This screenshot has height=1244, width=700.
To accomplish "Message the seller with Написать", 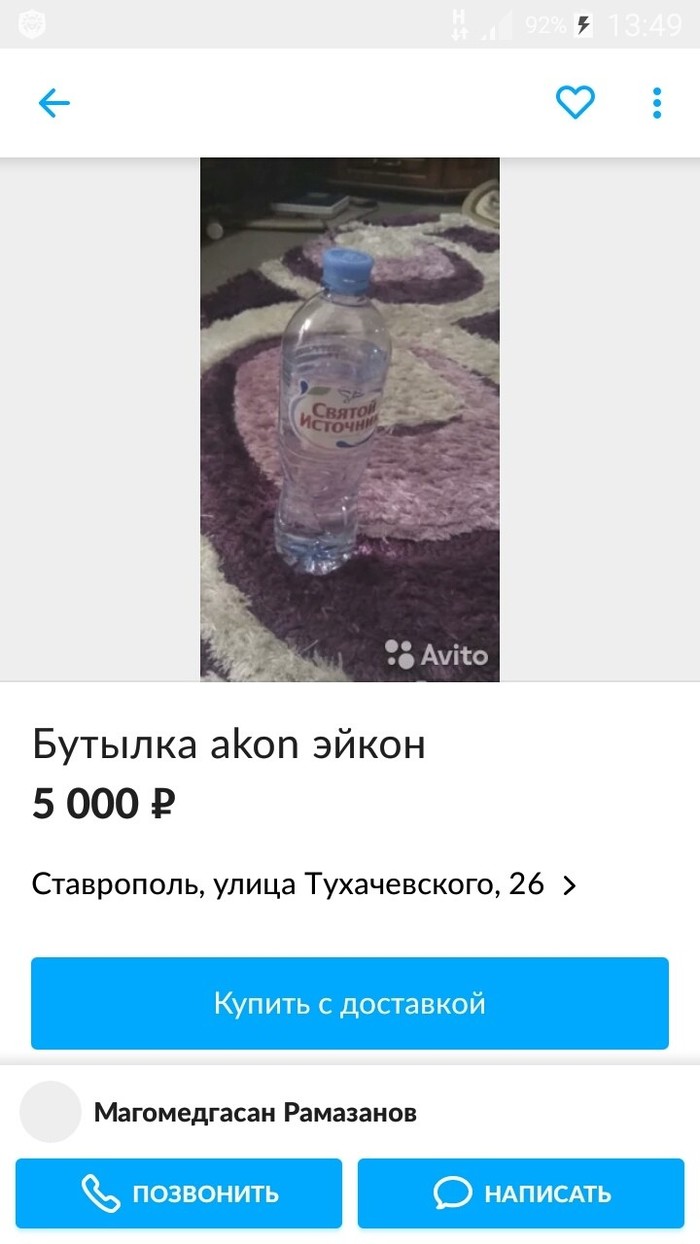I will click(x=521, y=1193).
